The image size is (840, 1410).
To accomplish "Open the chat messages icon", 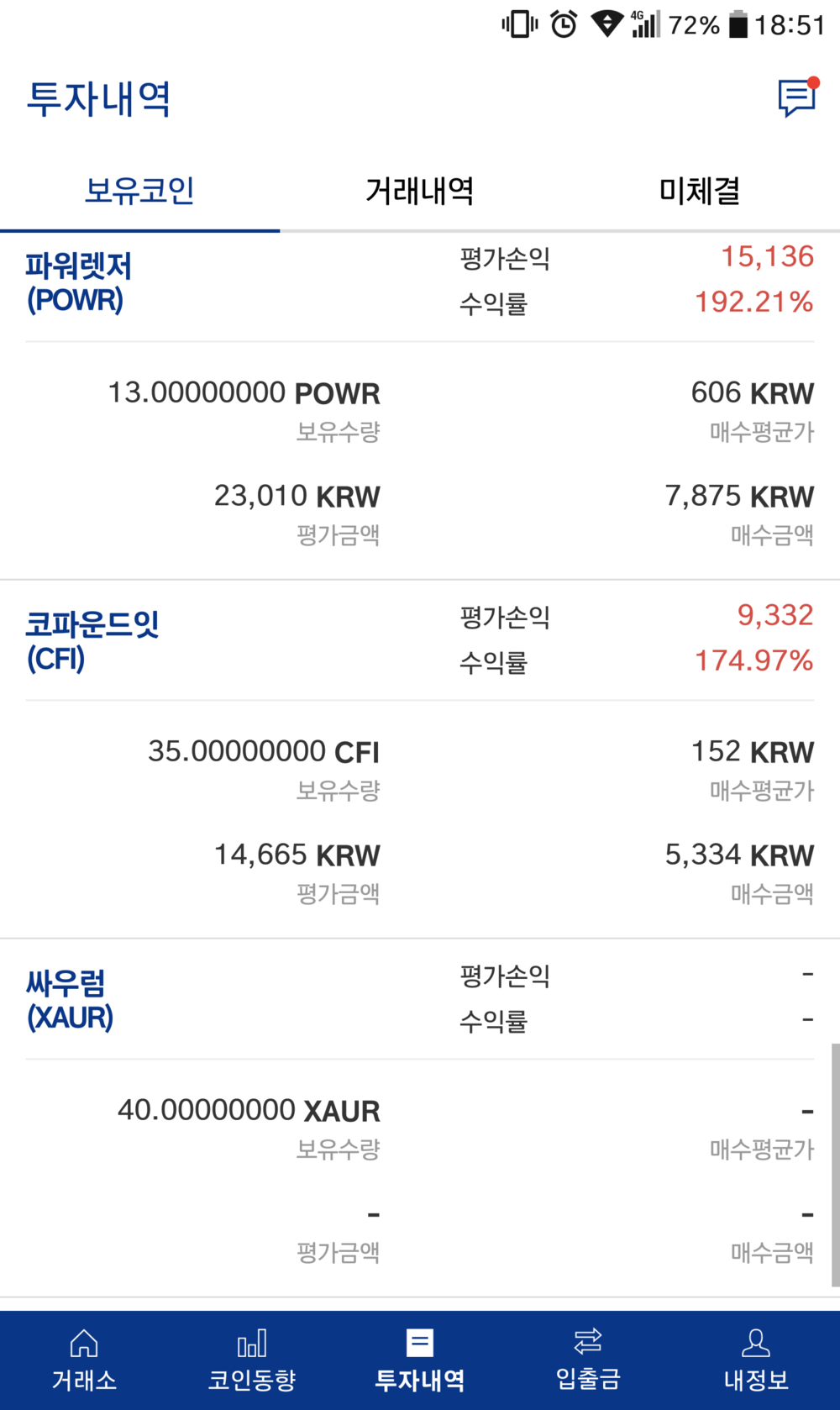I will [796, 98].
